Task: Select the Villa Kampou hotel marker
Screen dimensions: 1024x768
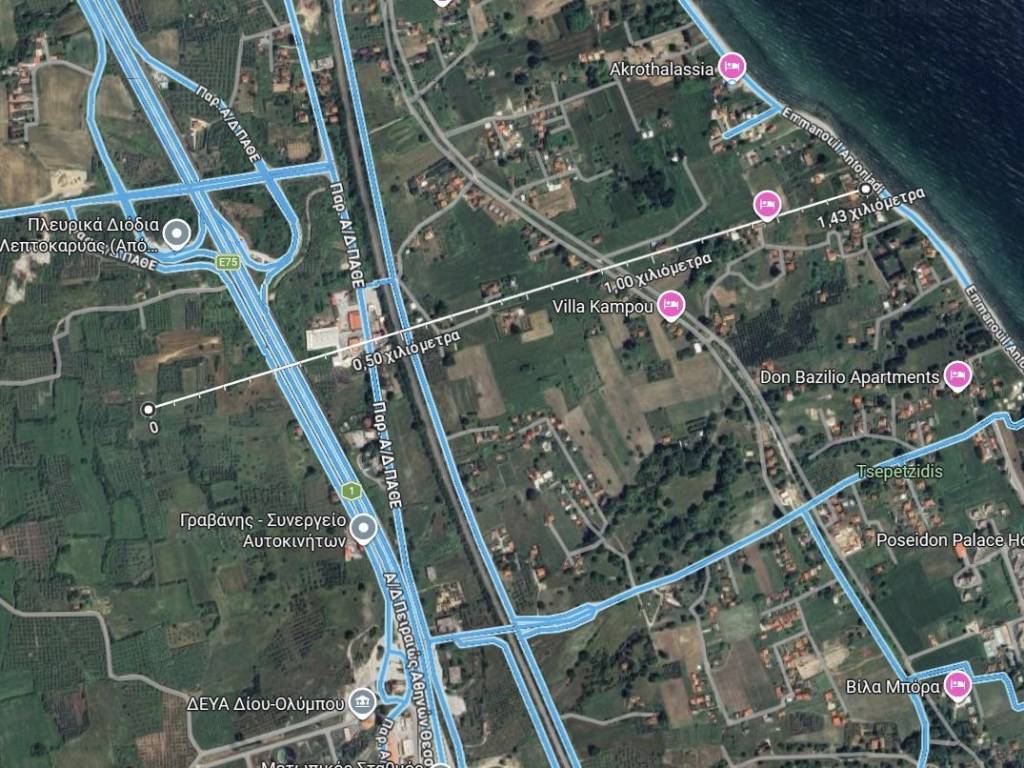Action: [x=670, y=305]
